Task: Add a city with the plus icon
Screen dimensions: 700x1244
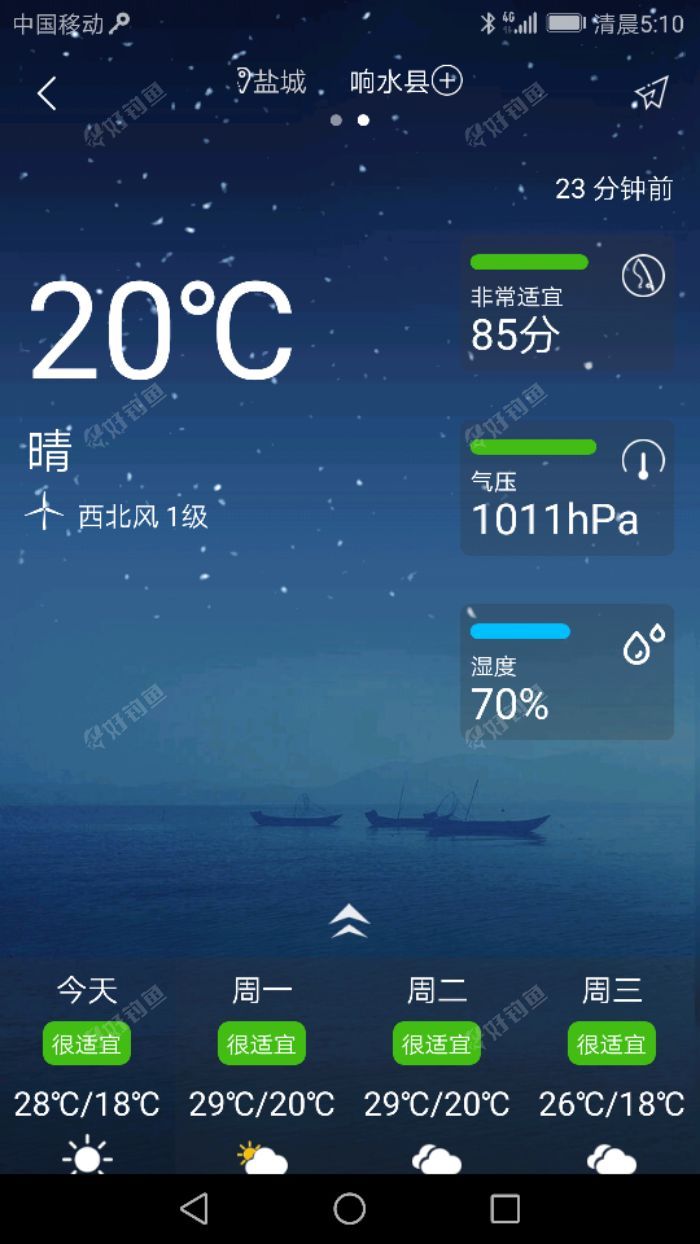Action: 447,81
